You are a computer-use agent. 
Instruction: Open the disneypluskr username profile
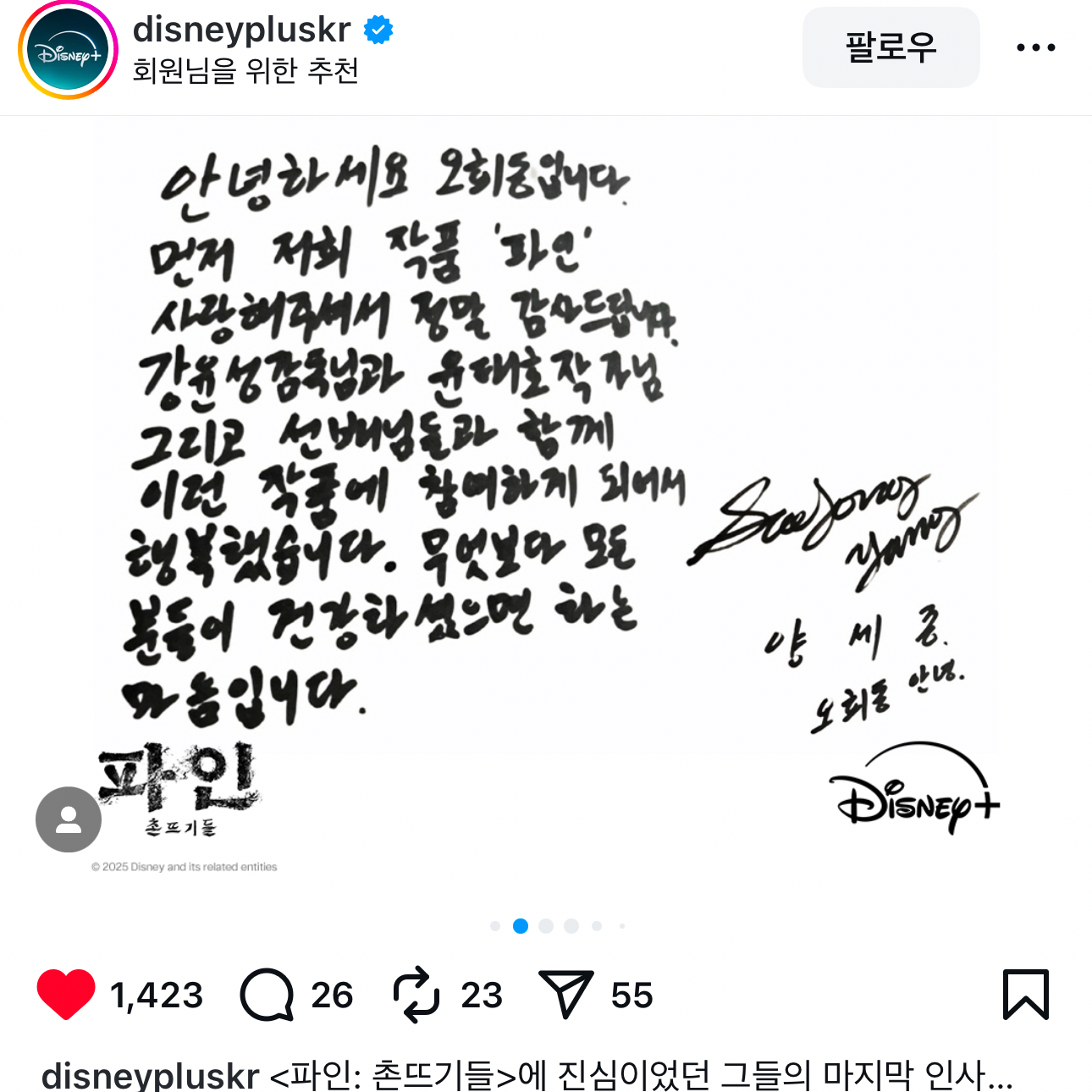tap(242, 30)
